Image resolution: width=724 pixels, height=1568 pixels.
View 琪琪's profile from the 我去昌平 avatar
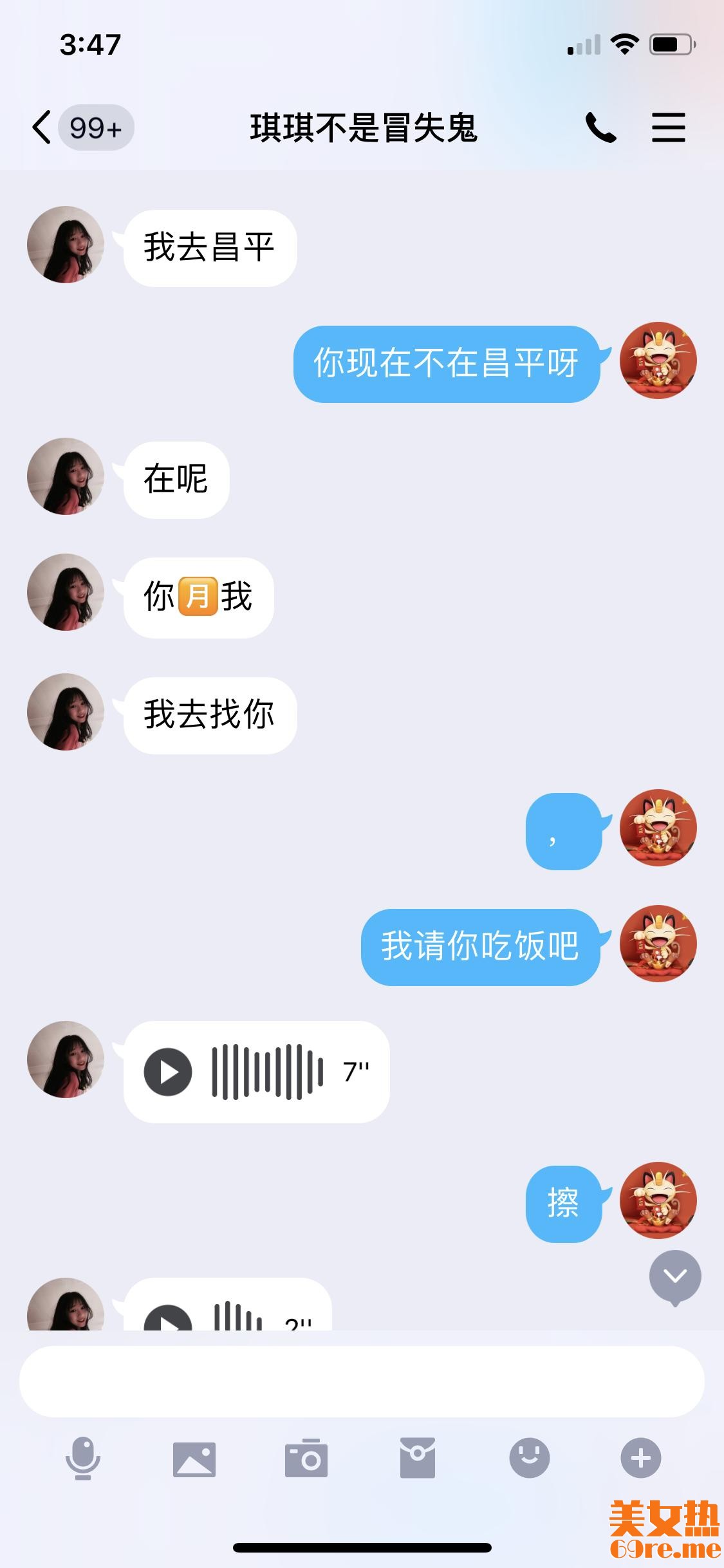[x=66, y=245]
